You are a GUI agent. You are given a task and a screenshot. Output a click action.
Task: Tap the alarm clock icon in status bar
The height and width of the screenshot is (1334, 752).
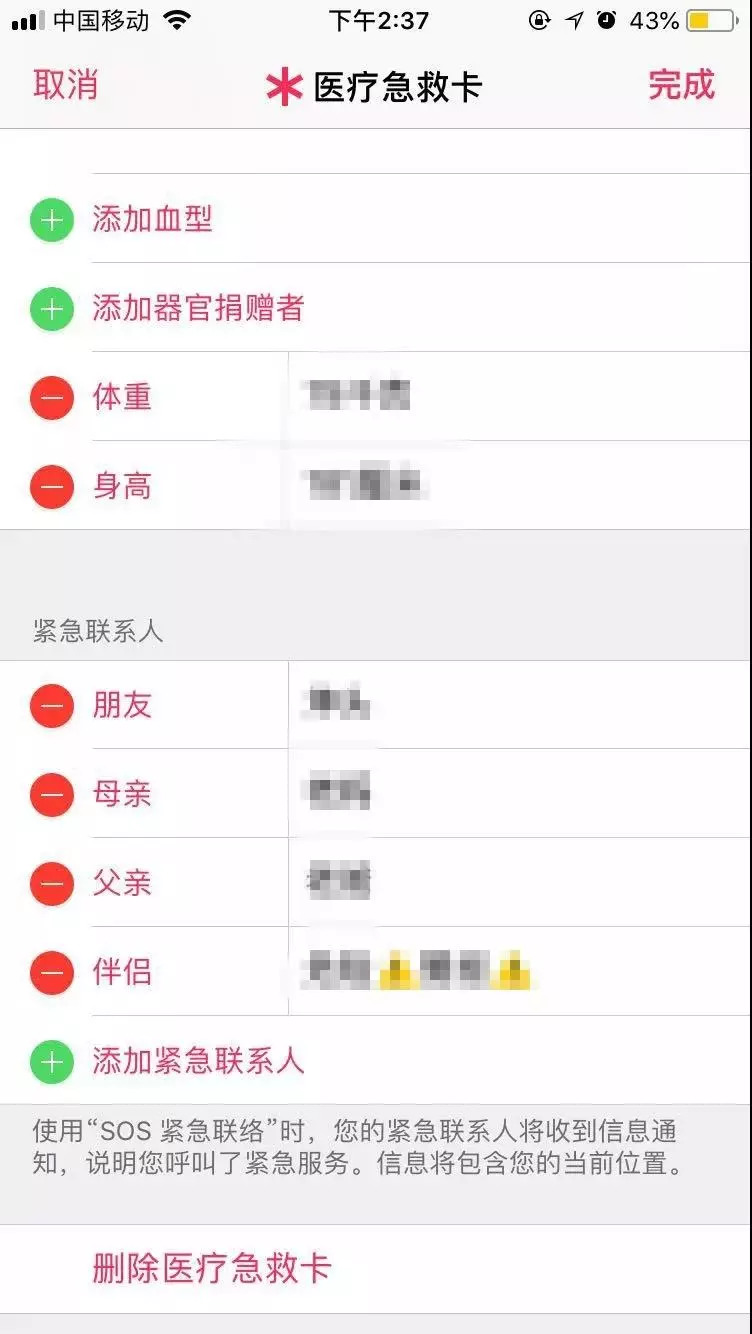click(607, 18)
